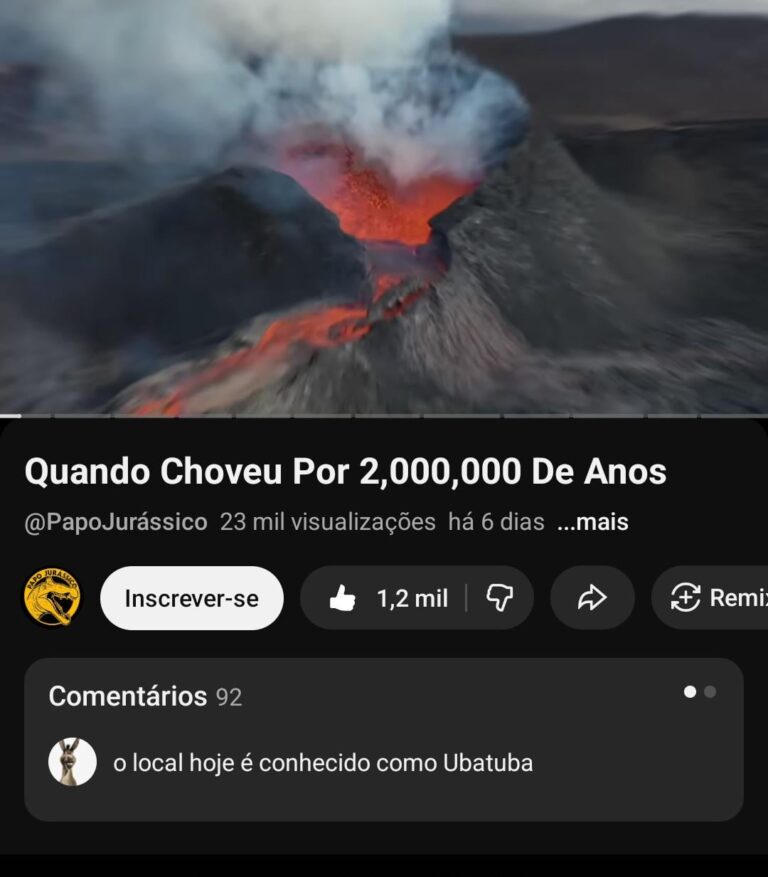Like the video with 1,2 mil likes
The image size is (768, 877).
(x=385, y=598)
